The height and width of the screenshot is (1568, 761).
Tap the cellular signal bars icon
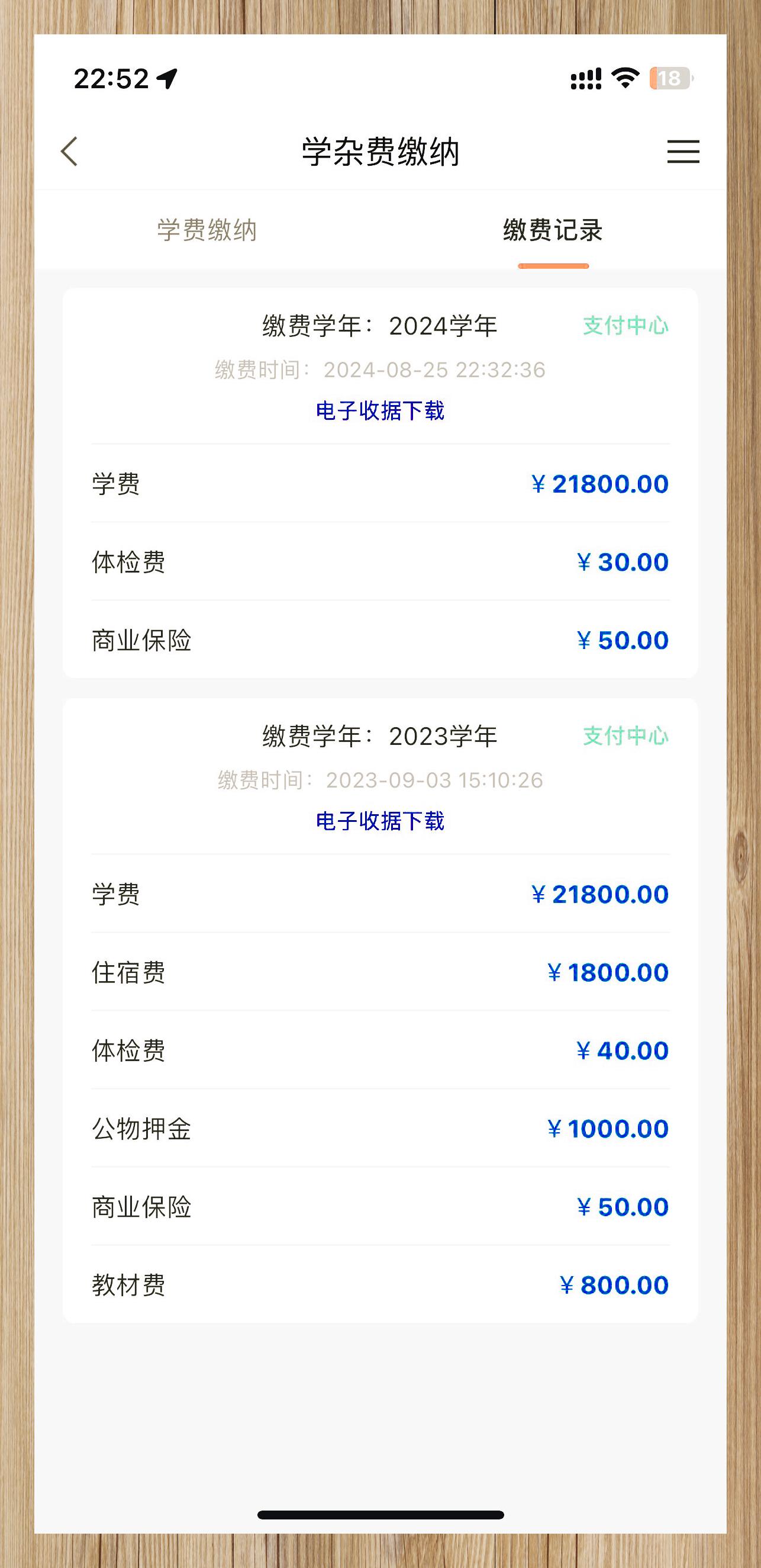585,78
